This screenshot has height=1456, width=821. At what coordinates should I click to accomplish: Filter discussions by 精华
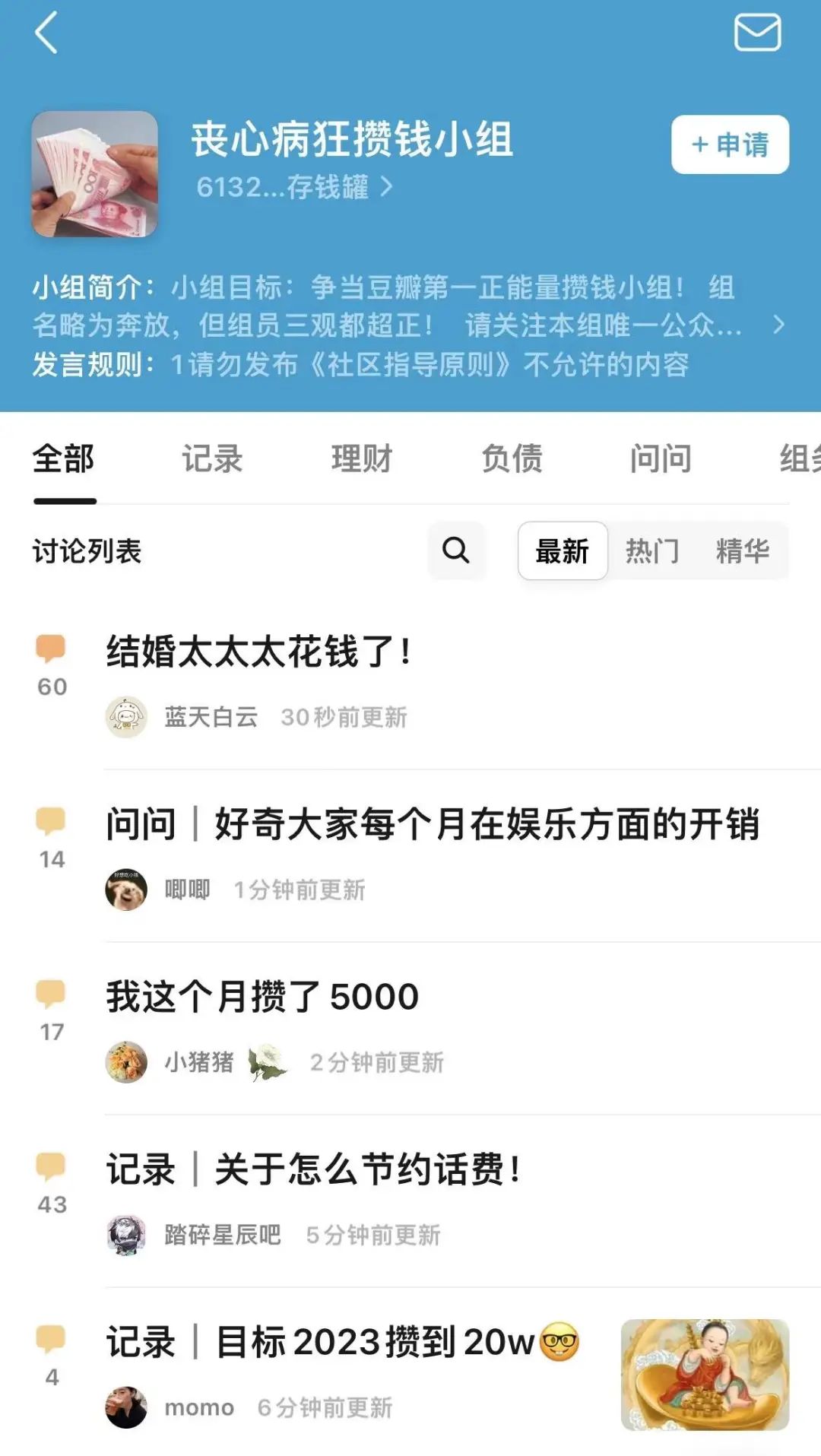tap(743, 551)
